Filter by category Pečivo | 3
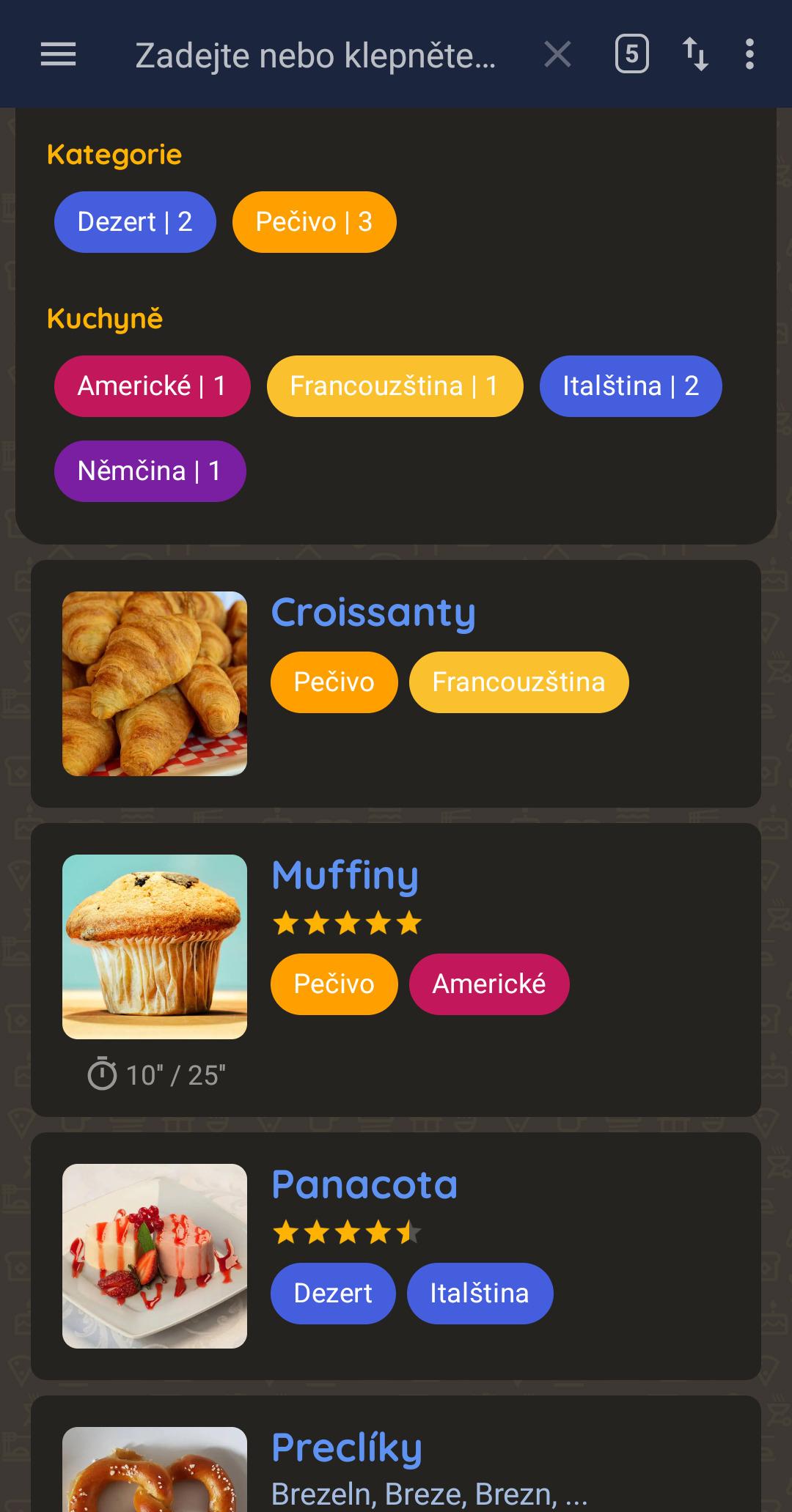The image size is (792, 1512). (315, 222)
